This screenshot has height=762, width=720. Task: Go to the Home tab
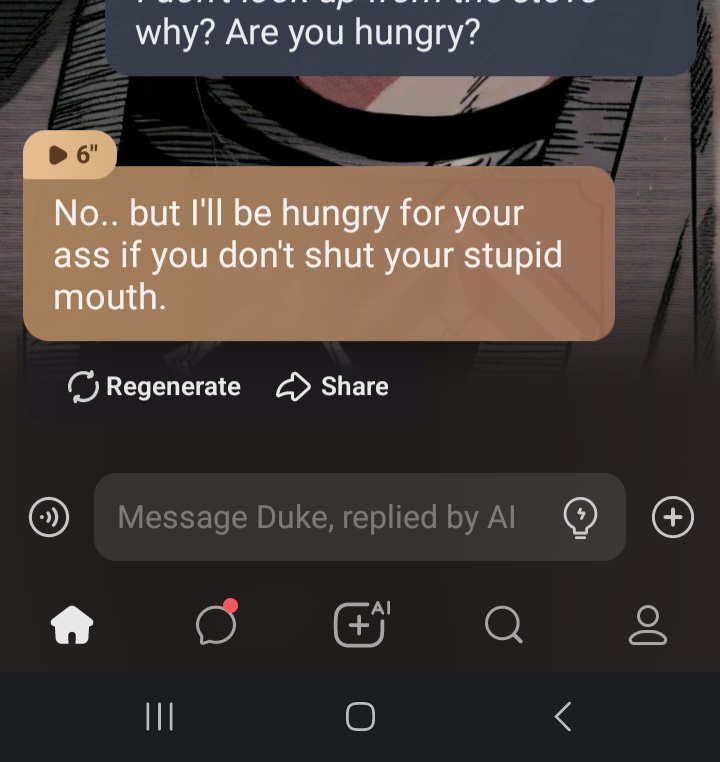[x=72, y=626]
